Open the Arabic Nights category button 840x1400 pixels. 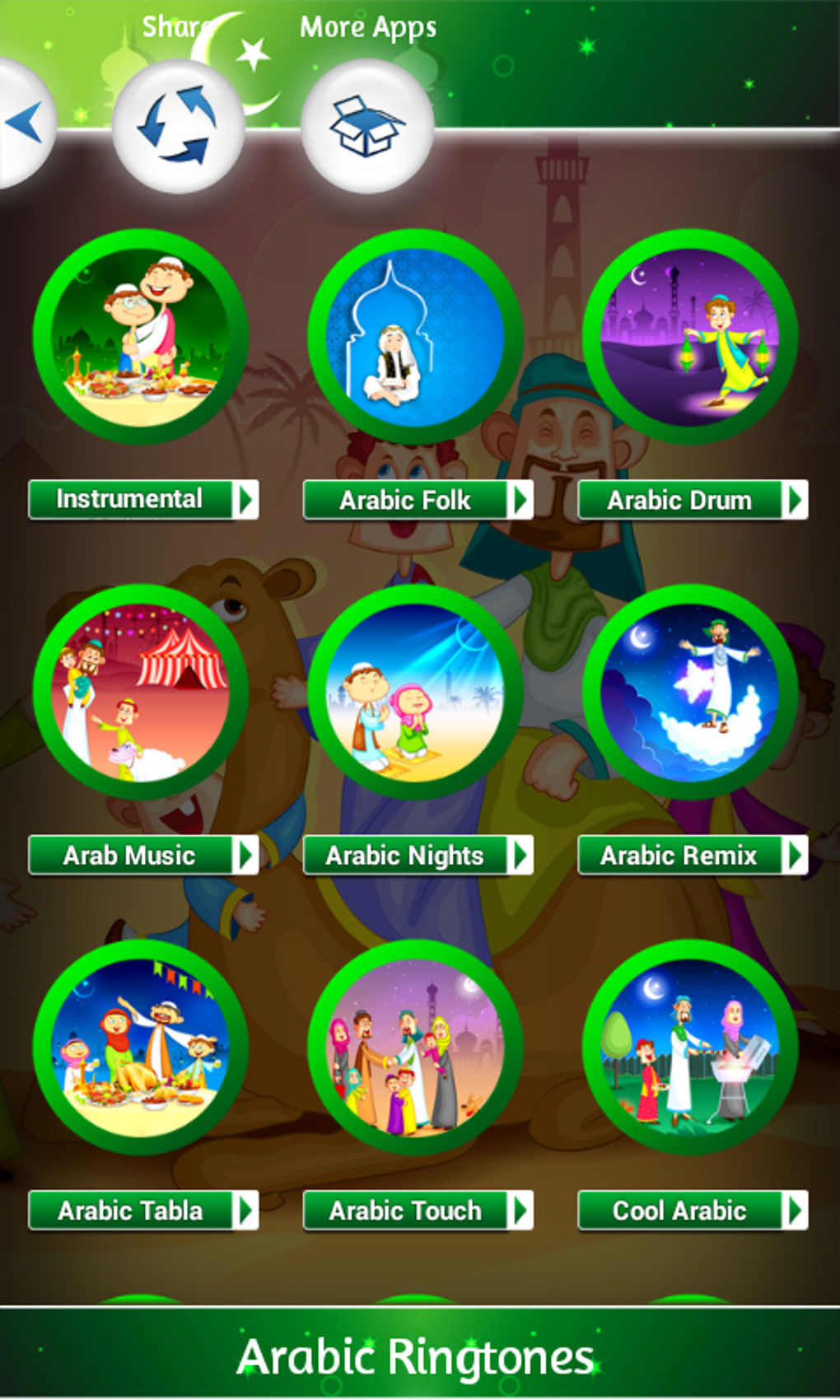[418, 855]
